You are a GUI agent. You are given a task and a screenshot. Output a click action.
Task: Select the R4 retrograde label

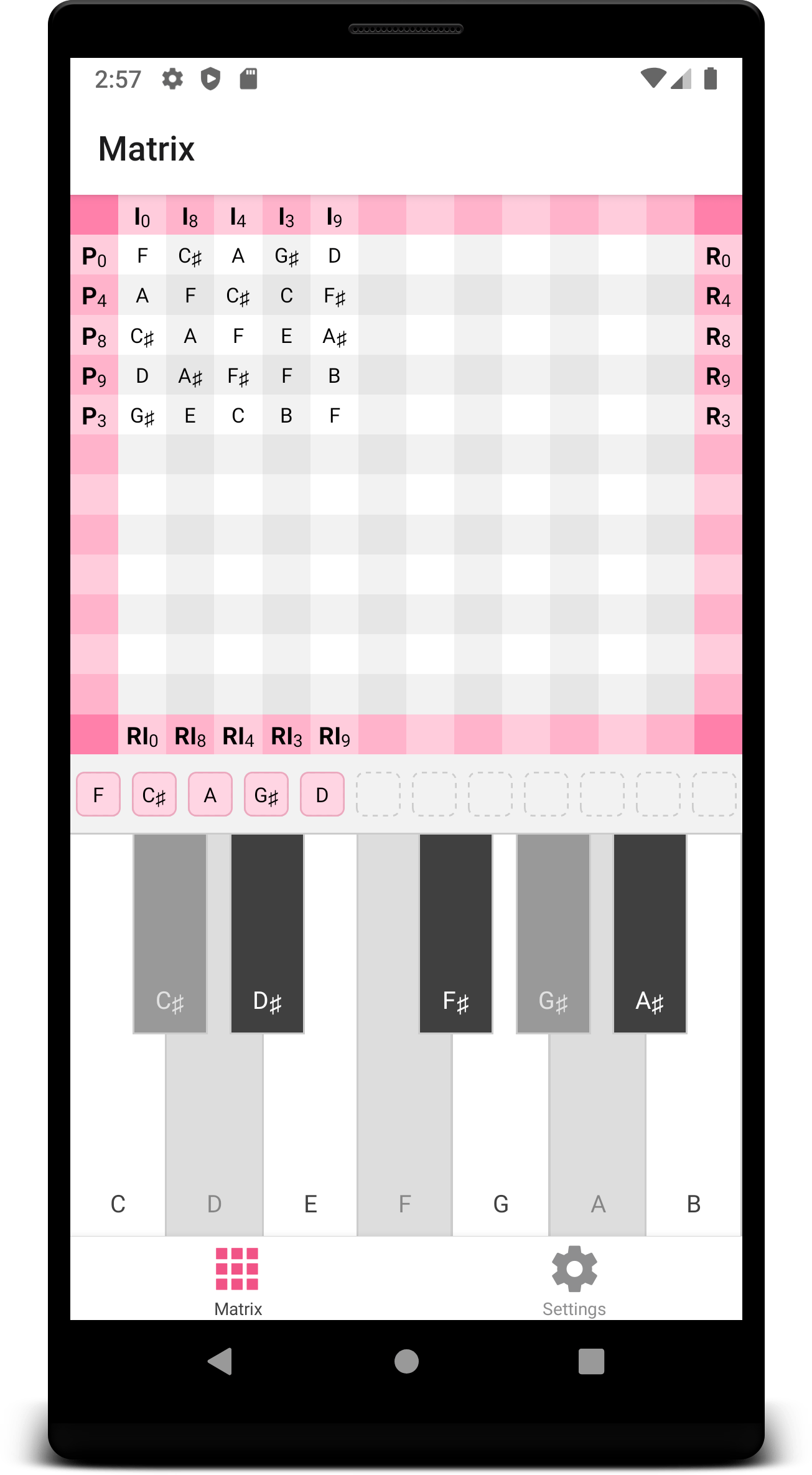click(x=718, y=296)
